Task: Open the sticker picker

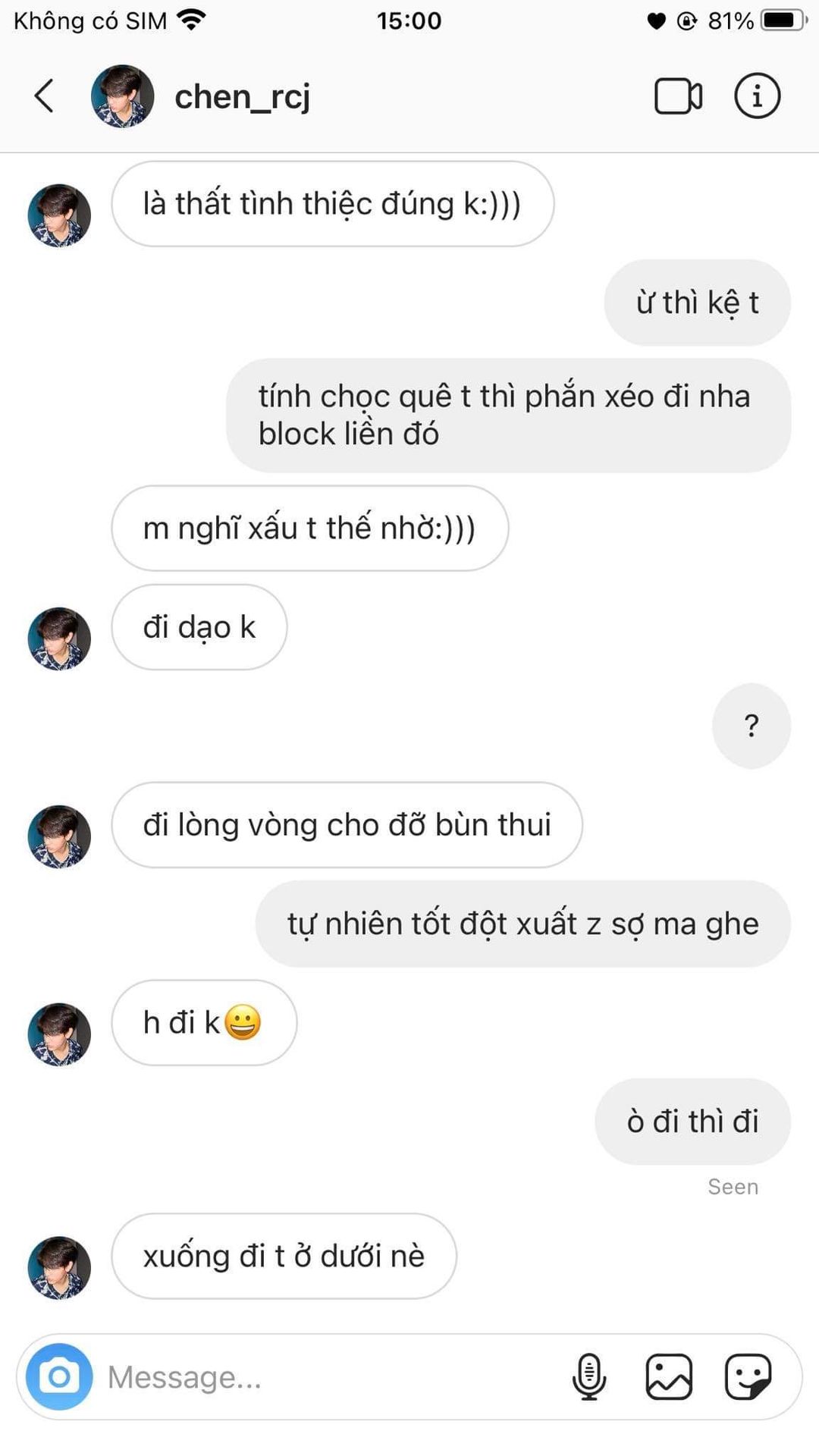Action: (748, 1376)
